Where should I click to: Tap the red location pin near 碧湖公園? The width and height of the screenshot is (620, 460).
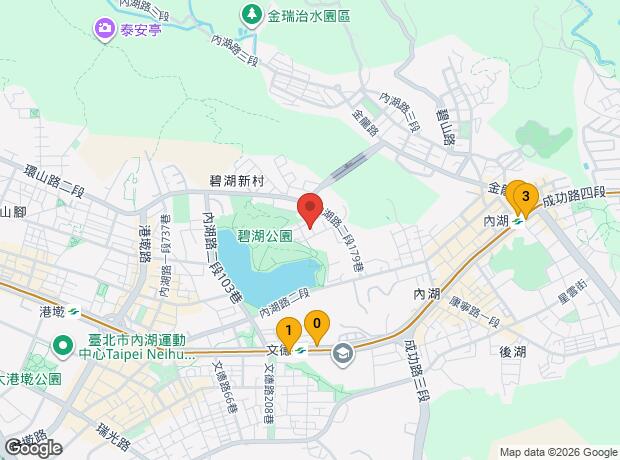click(x=310, y=209)
